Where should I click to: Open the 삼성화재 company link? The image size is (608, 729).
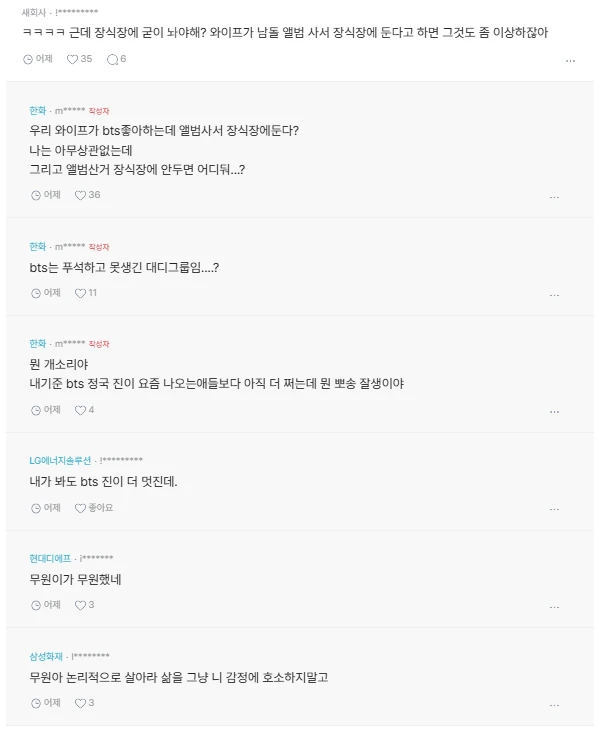46,656
